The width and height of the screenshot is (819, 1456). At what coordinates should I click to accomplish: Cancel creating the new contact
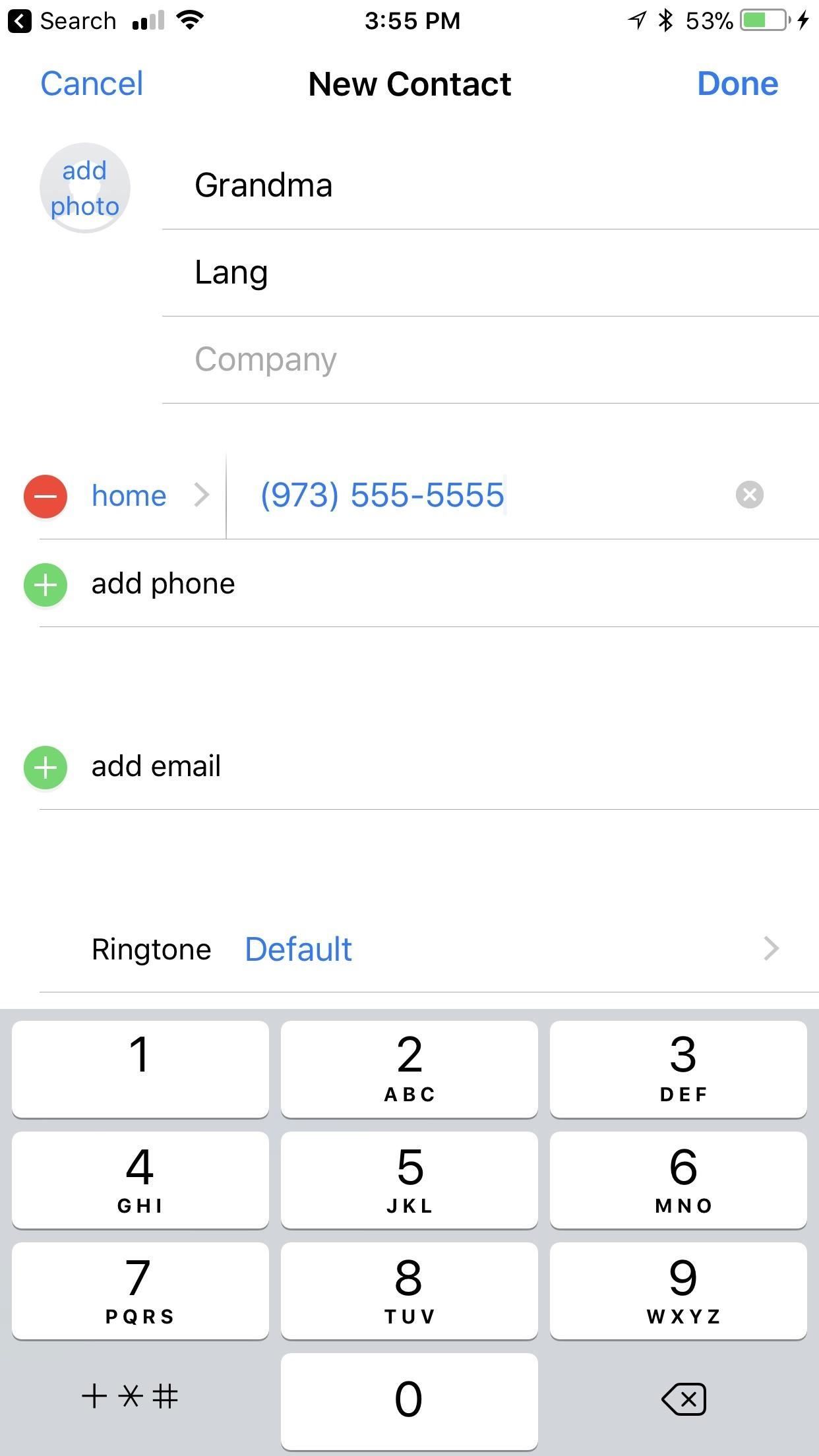[92, 84]
